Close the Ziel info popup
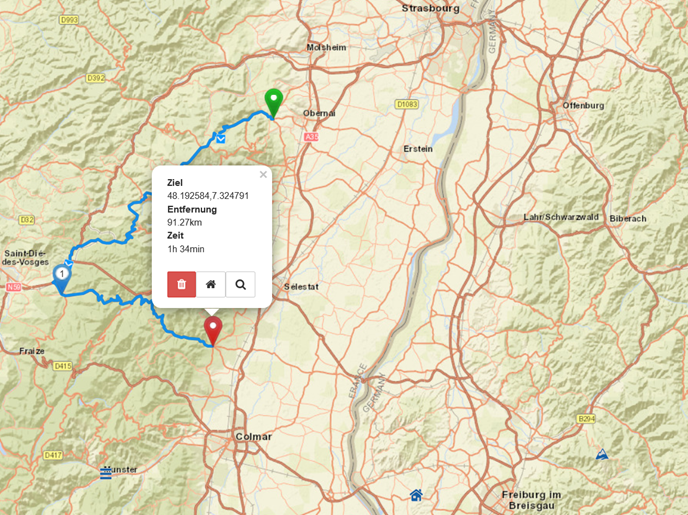Viewport: 688px width, 515px height. (x=263, y=175)
